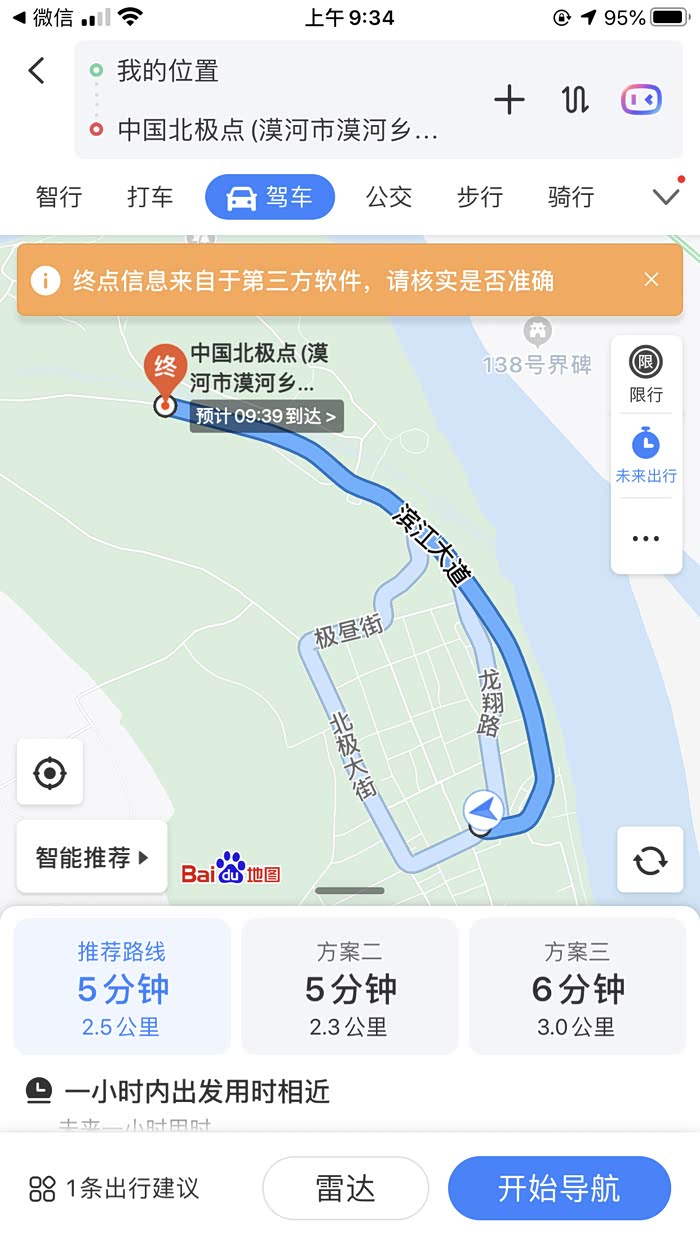The image size is (700, 1244).
Task: Recenter map on current location
Action: tap(50, 772)
